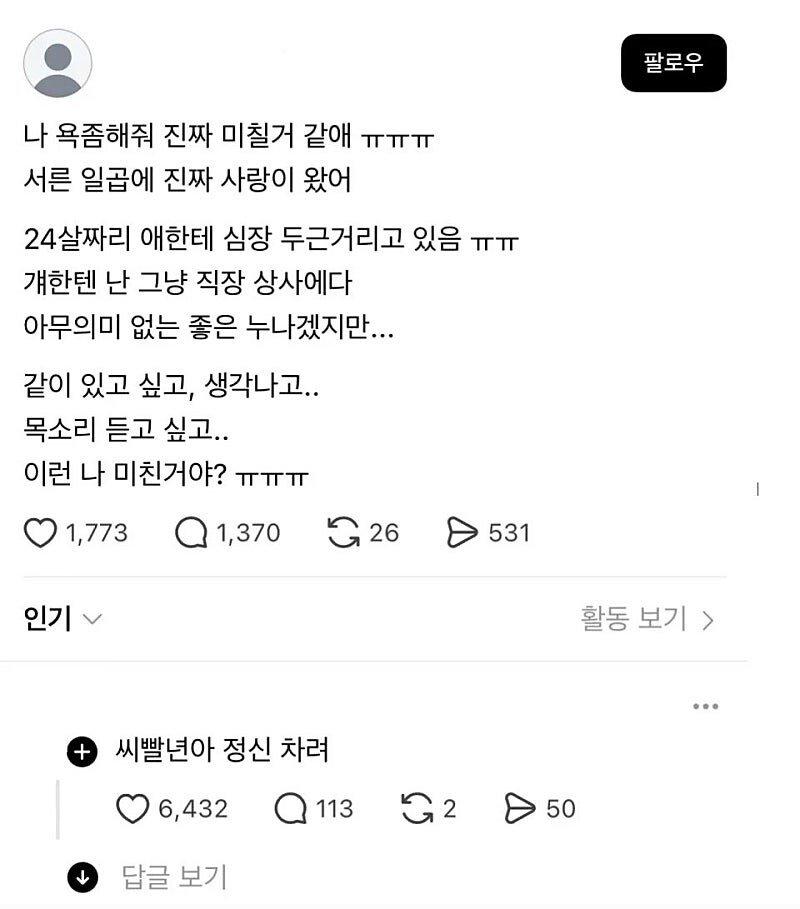
Task: Open the comment's three-dot options menu
Action: pos(703,705)
